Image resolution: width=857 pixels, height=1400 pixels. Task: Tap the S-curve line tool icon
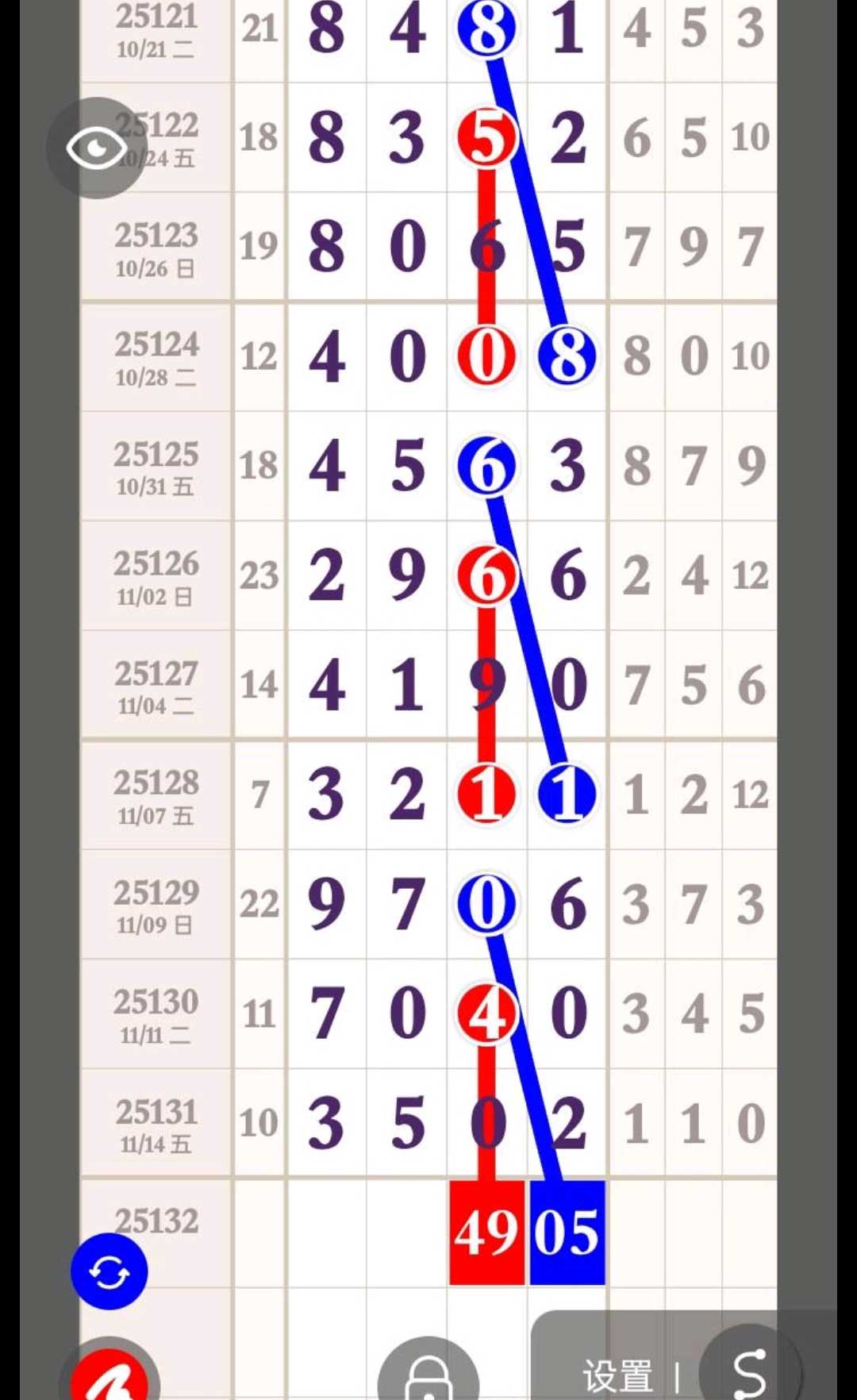749,1371
